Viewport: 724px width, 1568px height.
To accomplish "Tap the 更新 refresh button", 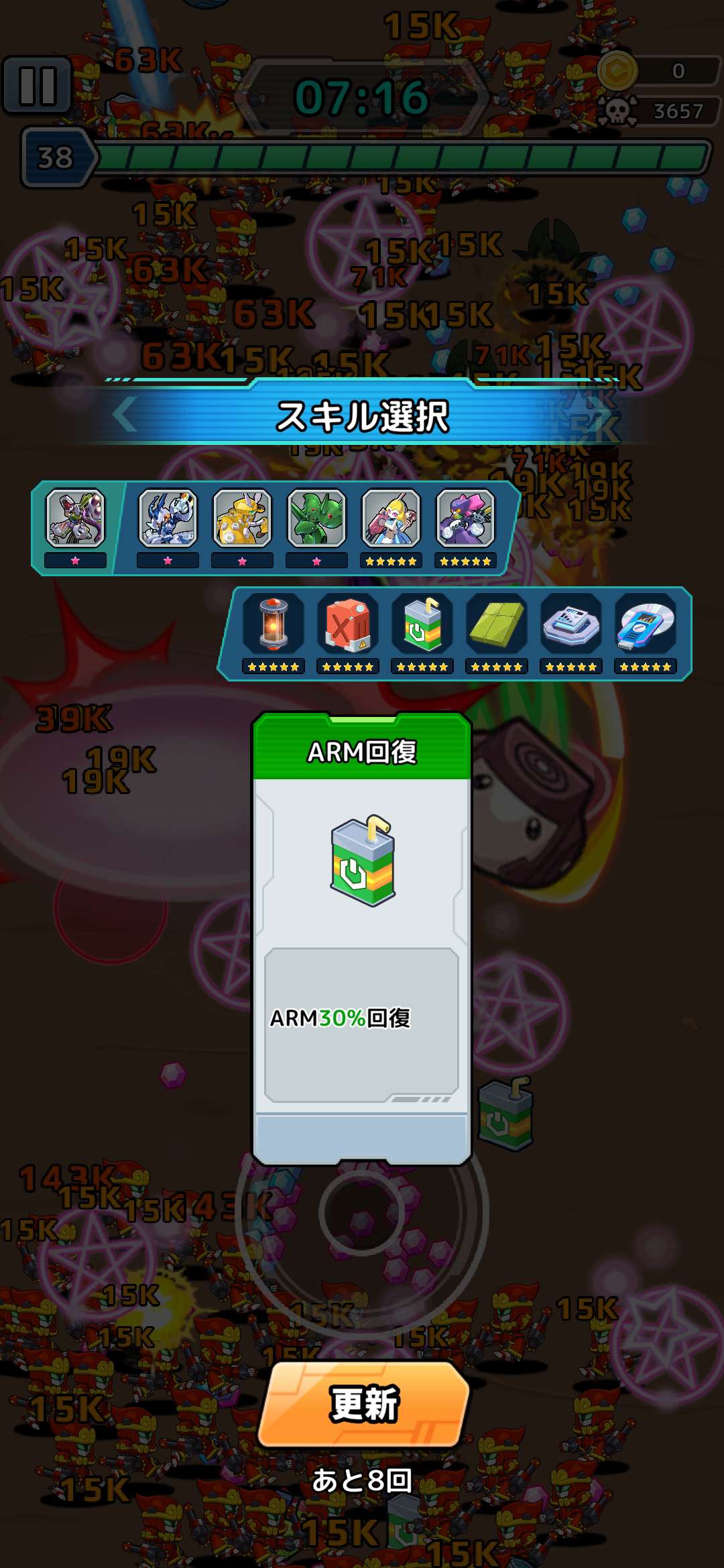I will click(363, 1404).
